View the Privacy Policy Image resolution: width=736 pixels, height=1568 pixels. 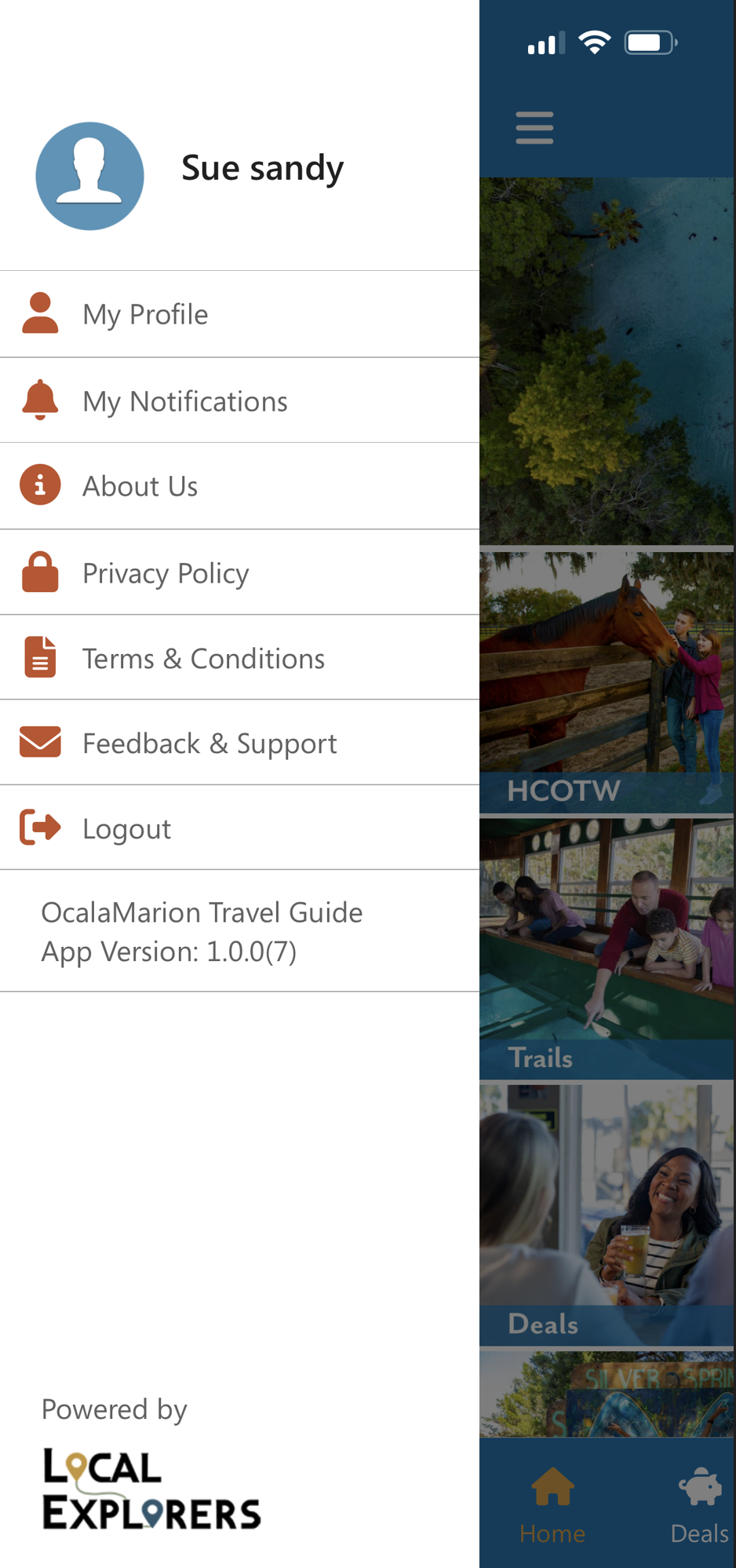(239, 572)
